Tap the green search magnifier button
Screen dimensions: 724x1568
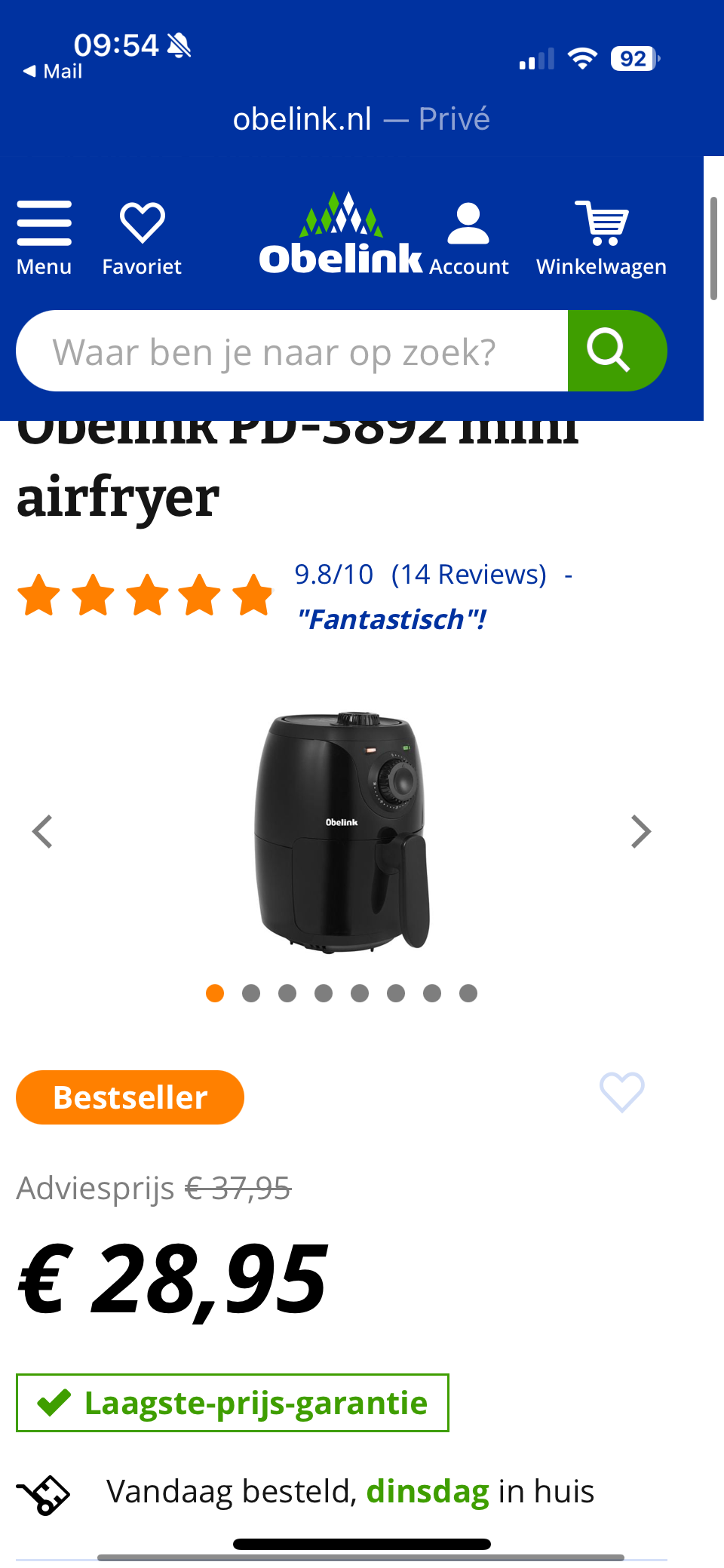point(615,351)
